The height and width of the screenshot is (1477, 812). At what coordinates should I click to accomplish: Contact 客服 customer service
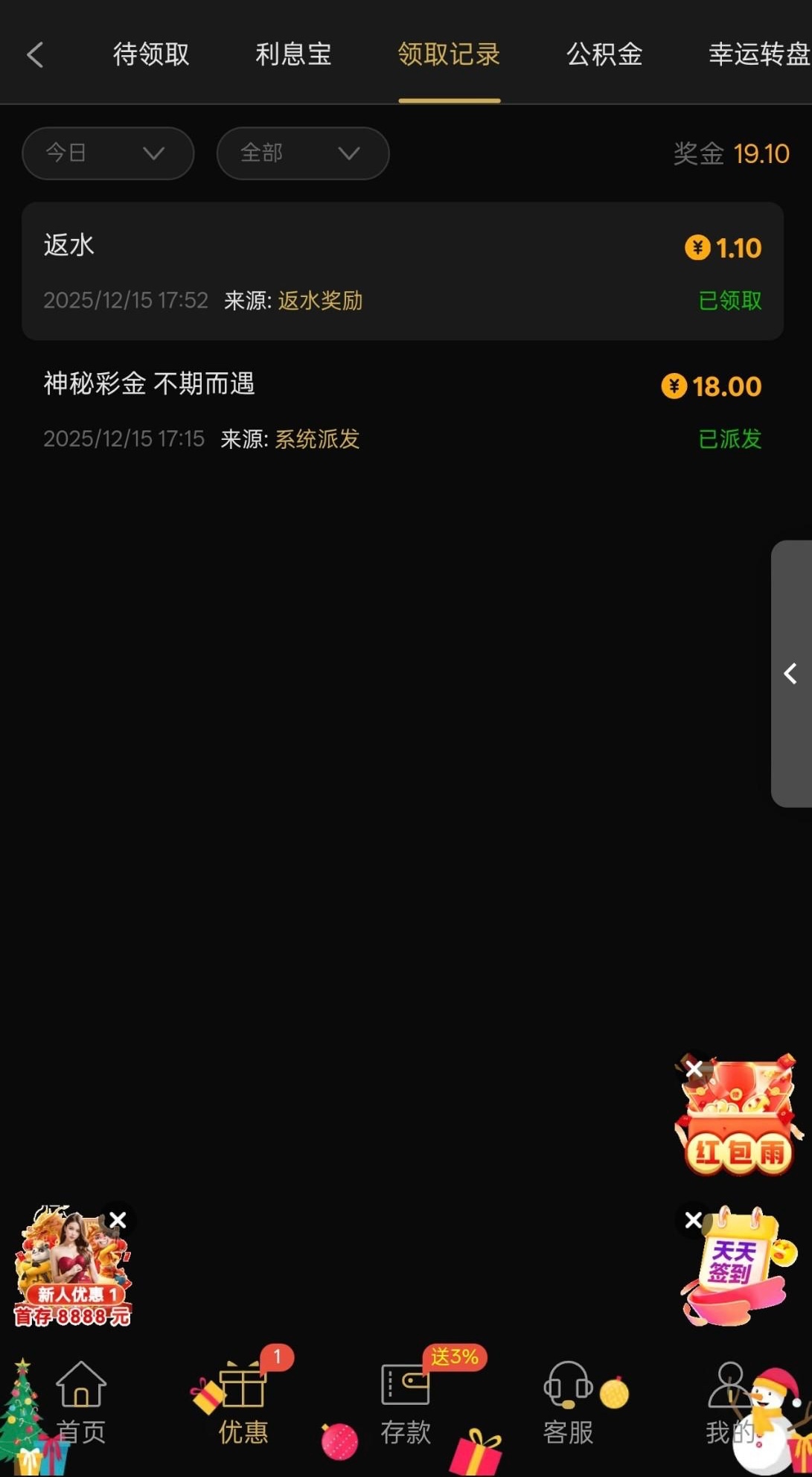[x=568, y=1403]
